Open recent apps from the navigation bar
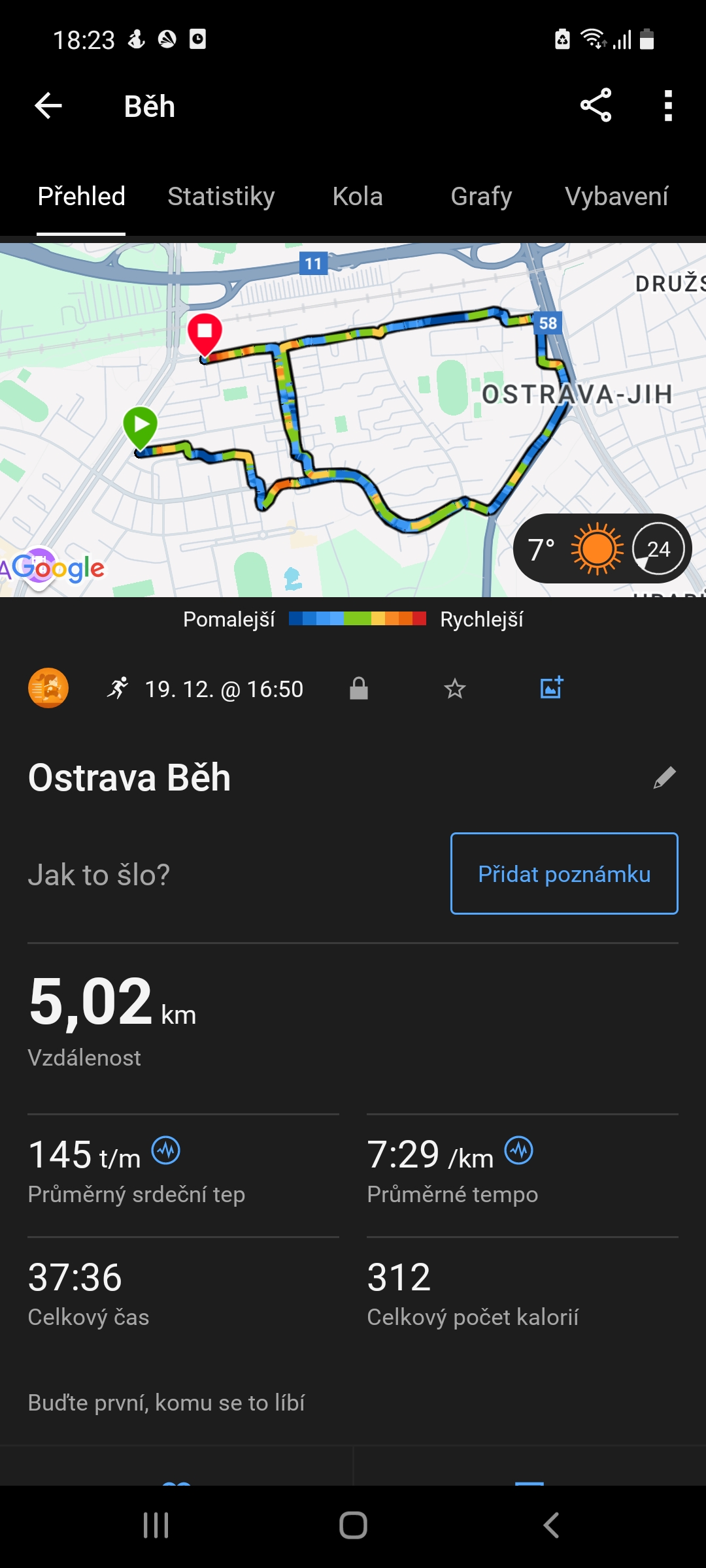The width and height of the screenshot is (706, 1568). (x=156, y=1526)
